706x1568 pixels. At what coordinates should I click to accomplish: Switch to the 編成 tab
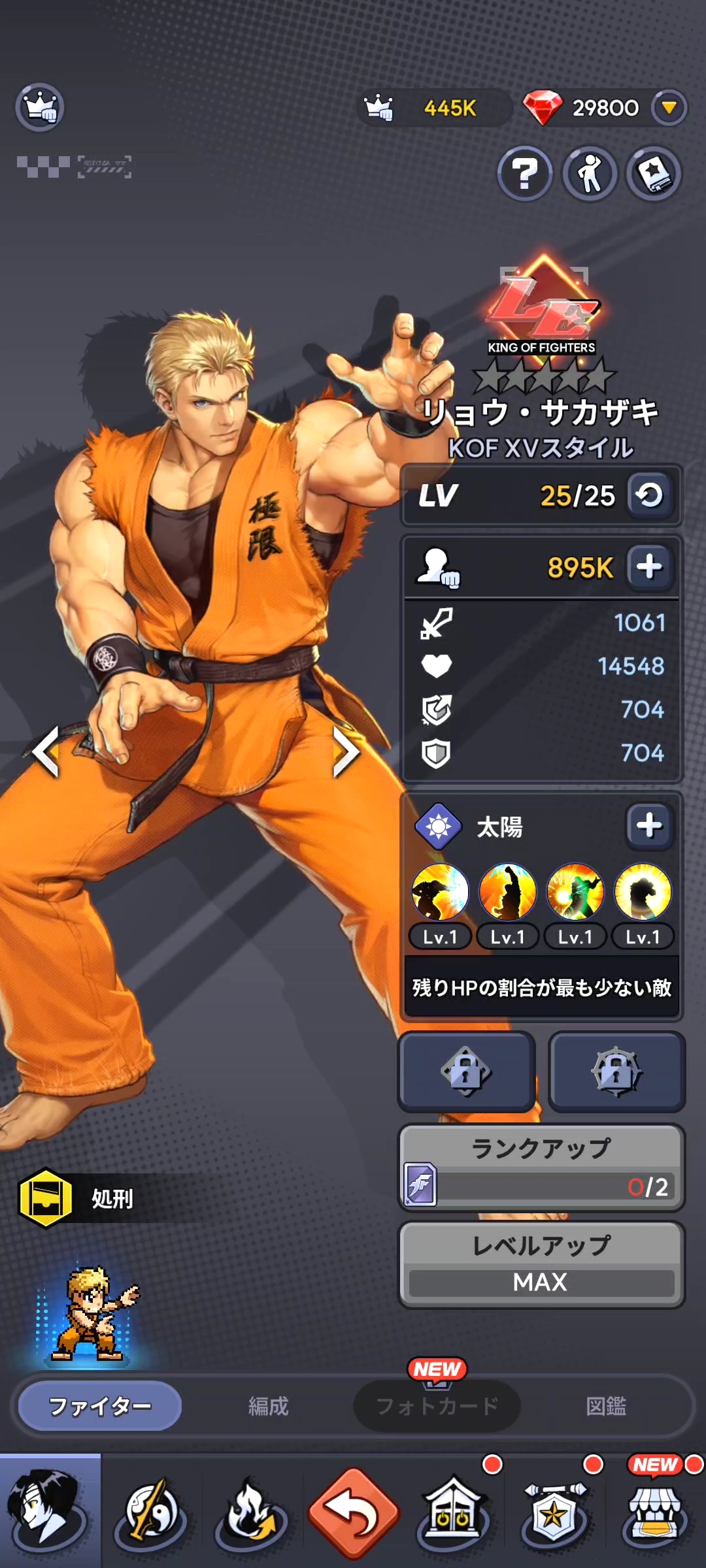click(268, 1406)
